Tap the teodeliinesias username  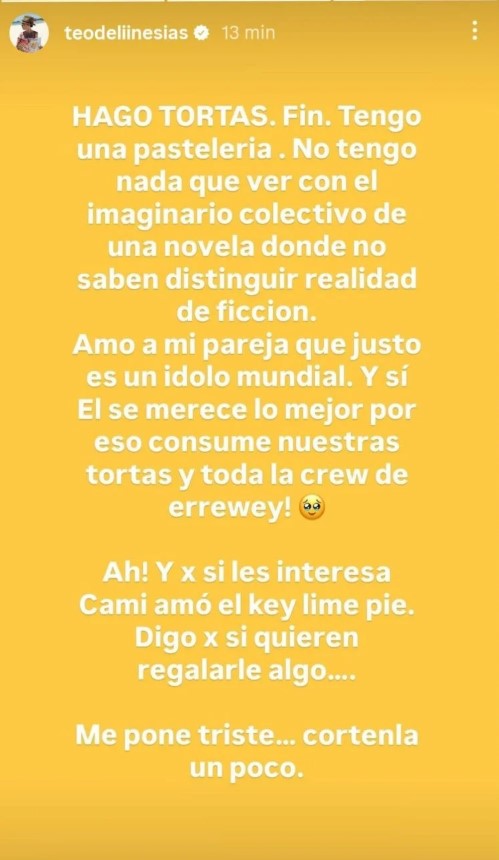pos(126,33)
